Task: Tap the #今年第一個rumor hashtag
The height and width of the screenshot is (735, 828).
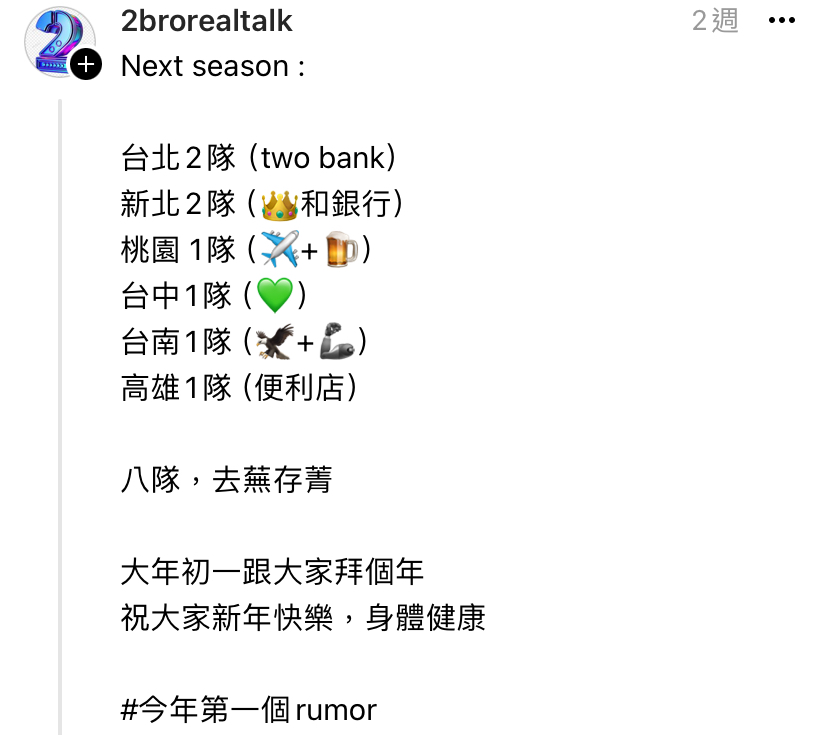Action: point(248,710)
